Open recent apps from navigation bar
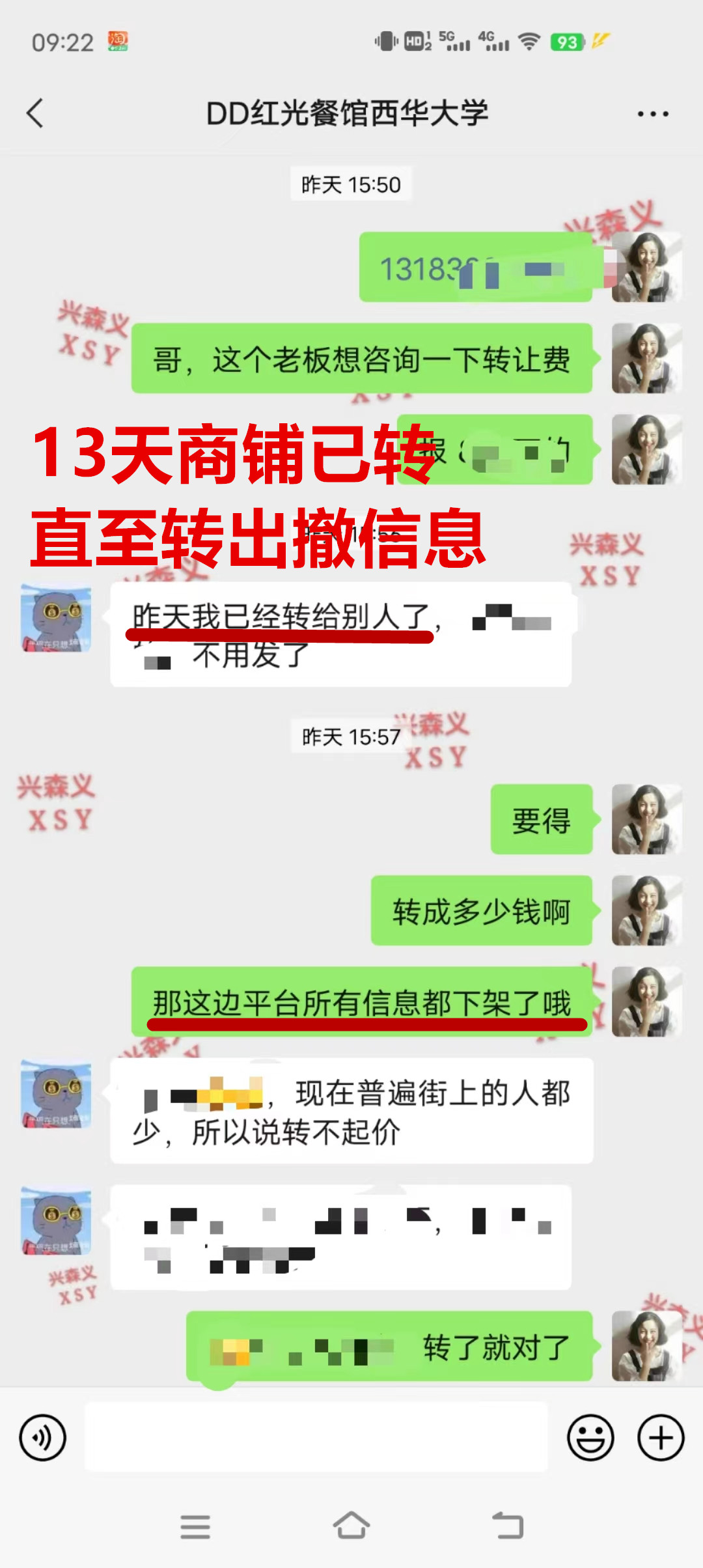 195,1526
